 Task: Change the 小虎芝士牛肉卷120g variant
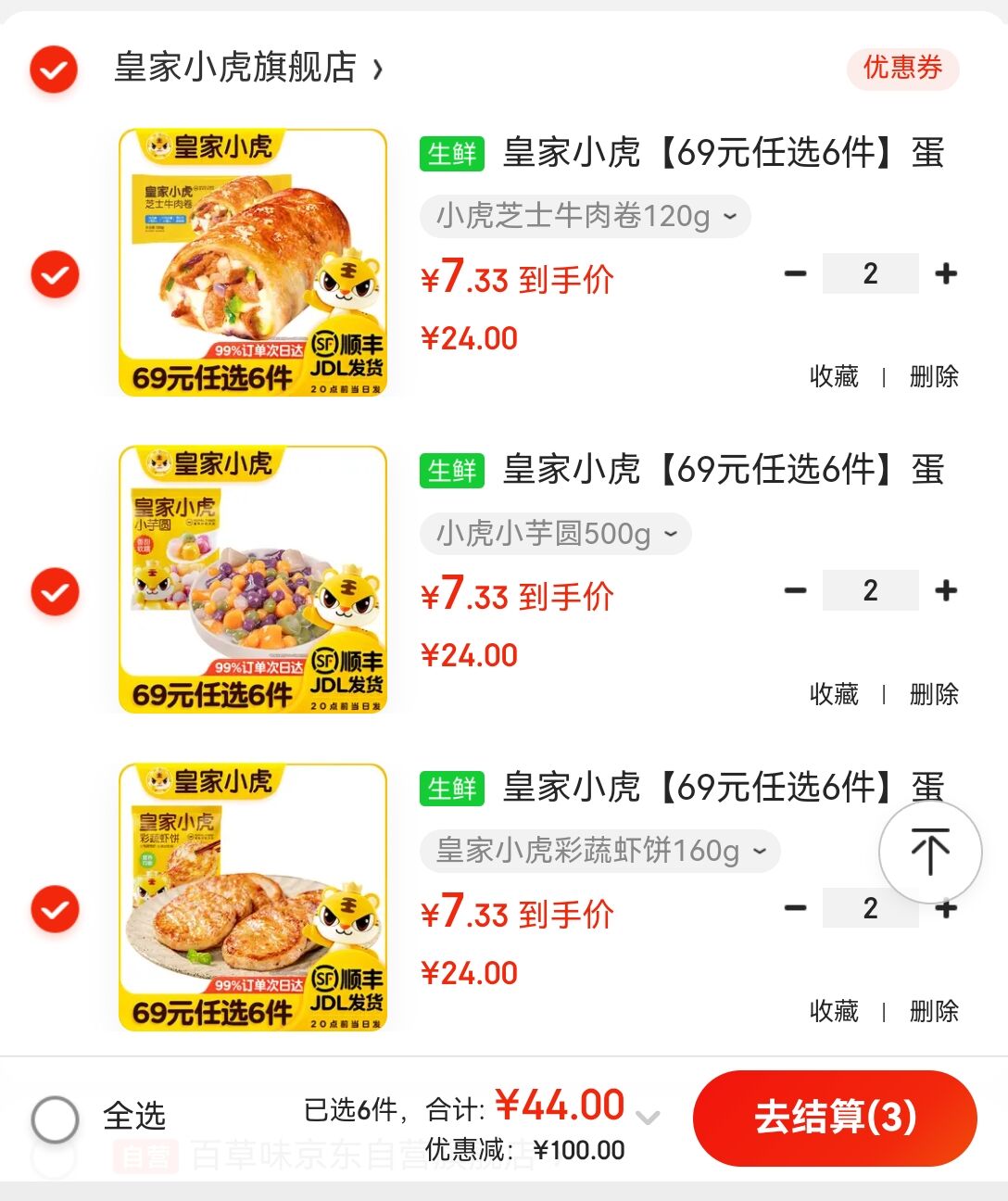[x=585, y=216]
